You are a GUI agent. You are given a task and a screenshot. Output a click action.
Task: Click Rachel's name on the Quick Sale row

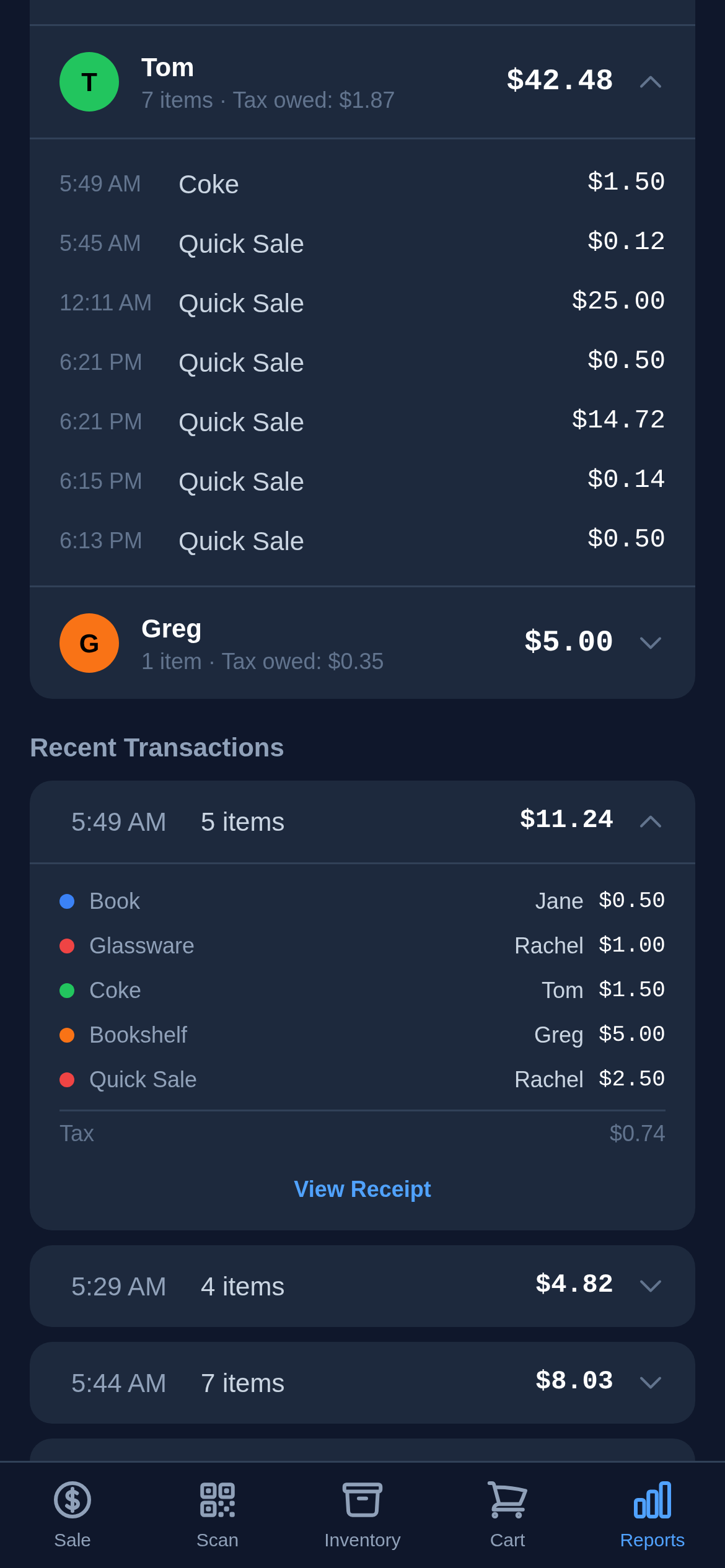point(549,1079)
